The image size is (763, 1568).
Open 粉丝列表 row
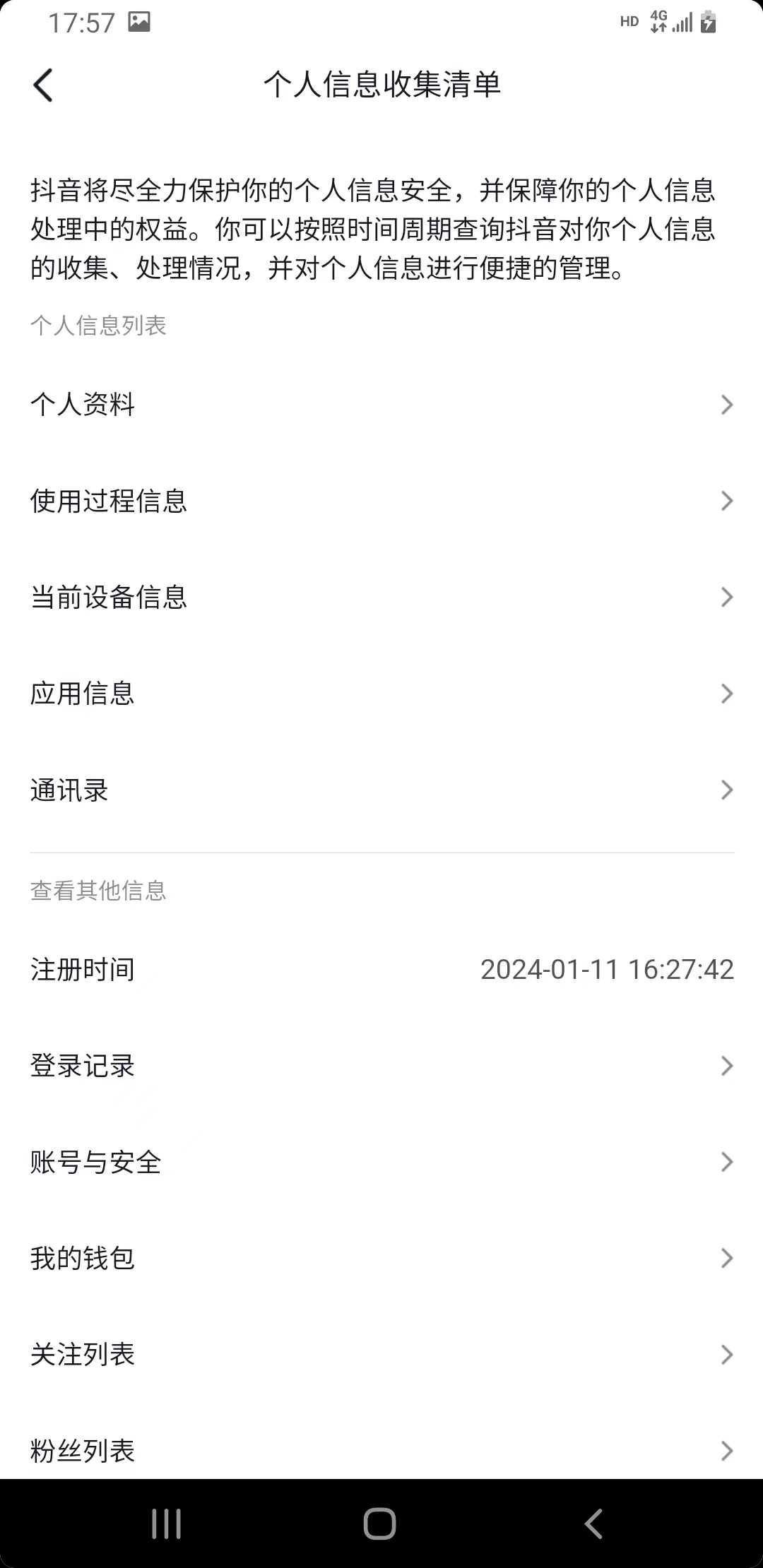381,1450
